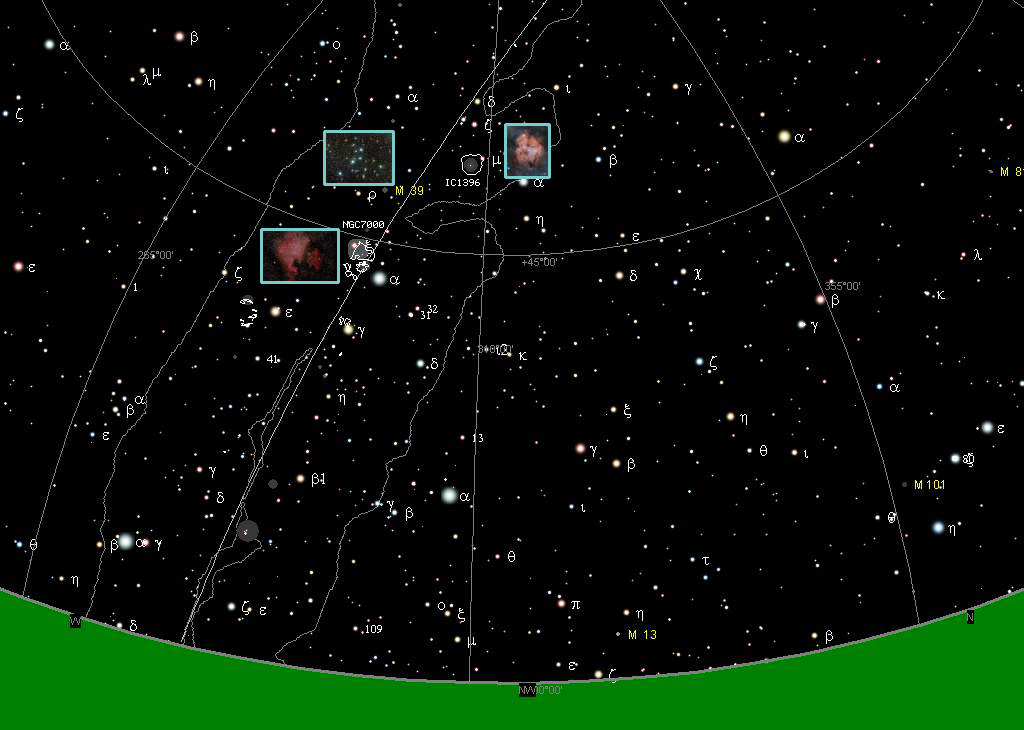Open the star cluster image near M 39
The width and height of the screenshot is (1024, 730).
(359, 158)
